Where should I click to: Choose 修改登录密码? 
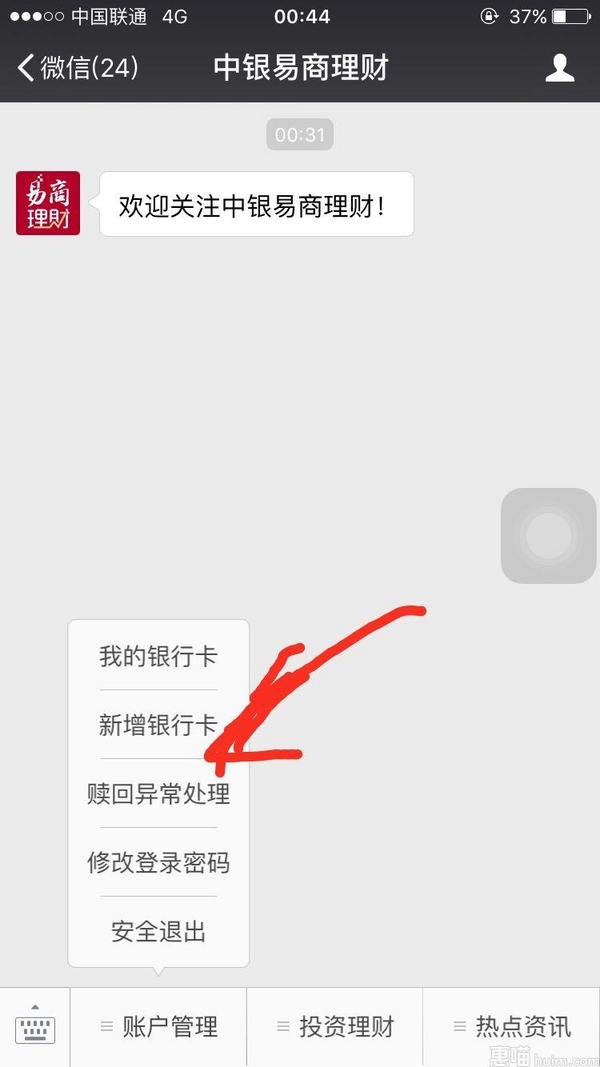point(158,863)
